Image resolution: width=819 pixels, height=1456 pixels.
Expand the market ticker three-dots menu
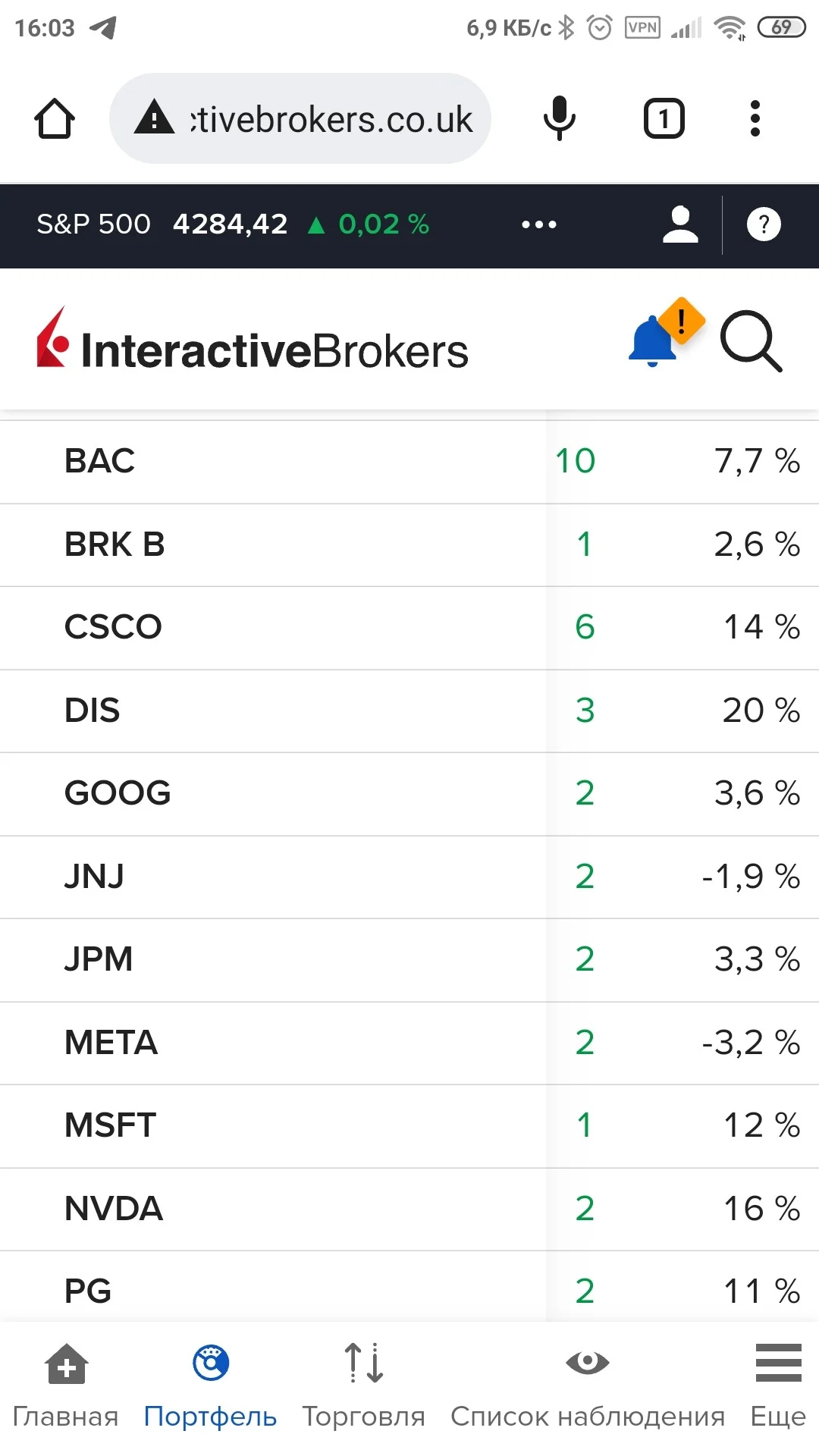[x=539, y=224]
